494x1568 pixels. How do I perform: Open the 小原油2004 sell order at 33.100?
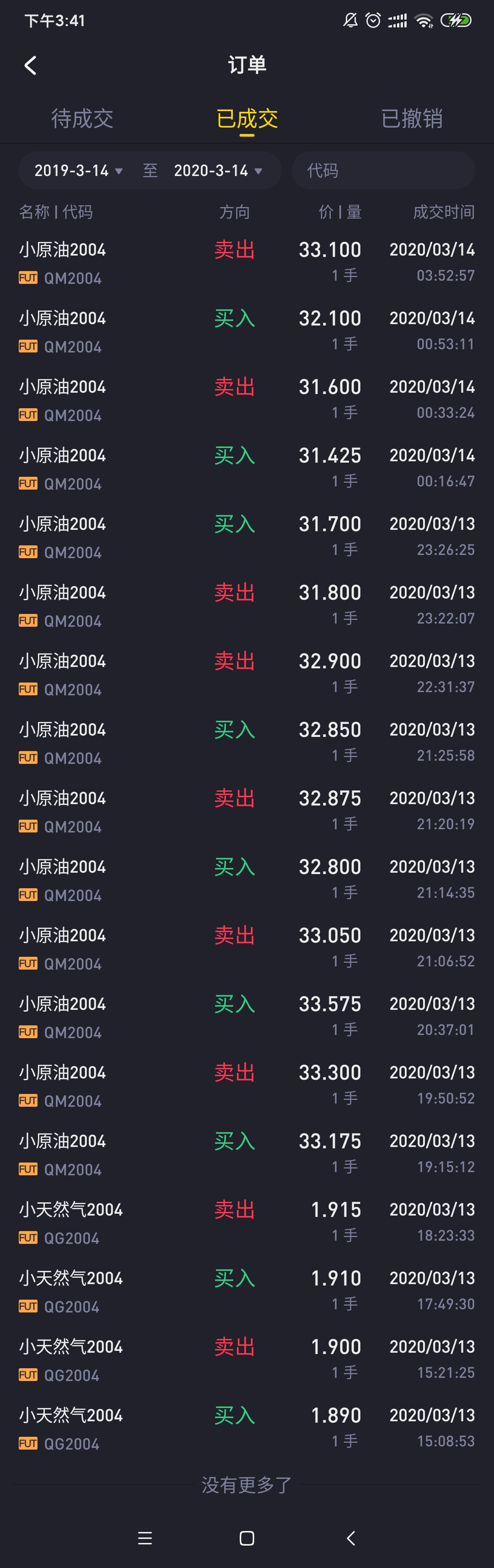[x=247, y=262]
